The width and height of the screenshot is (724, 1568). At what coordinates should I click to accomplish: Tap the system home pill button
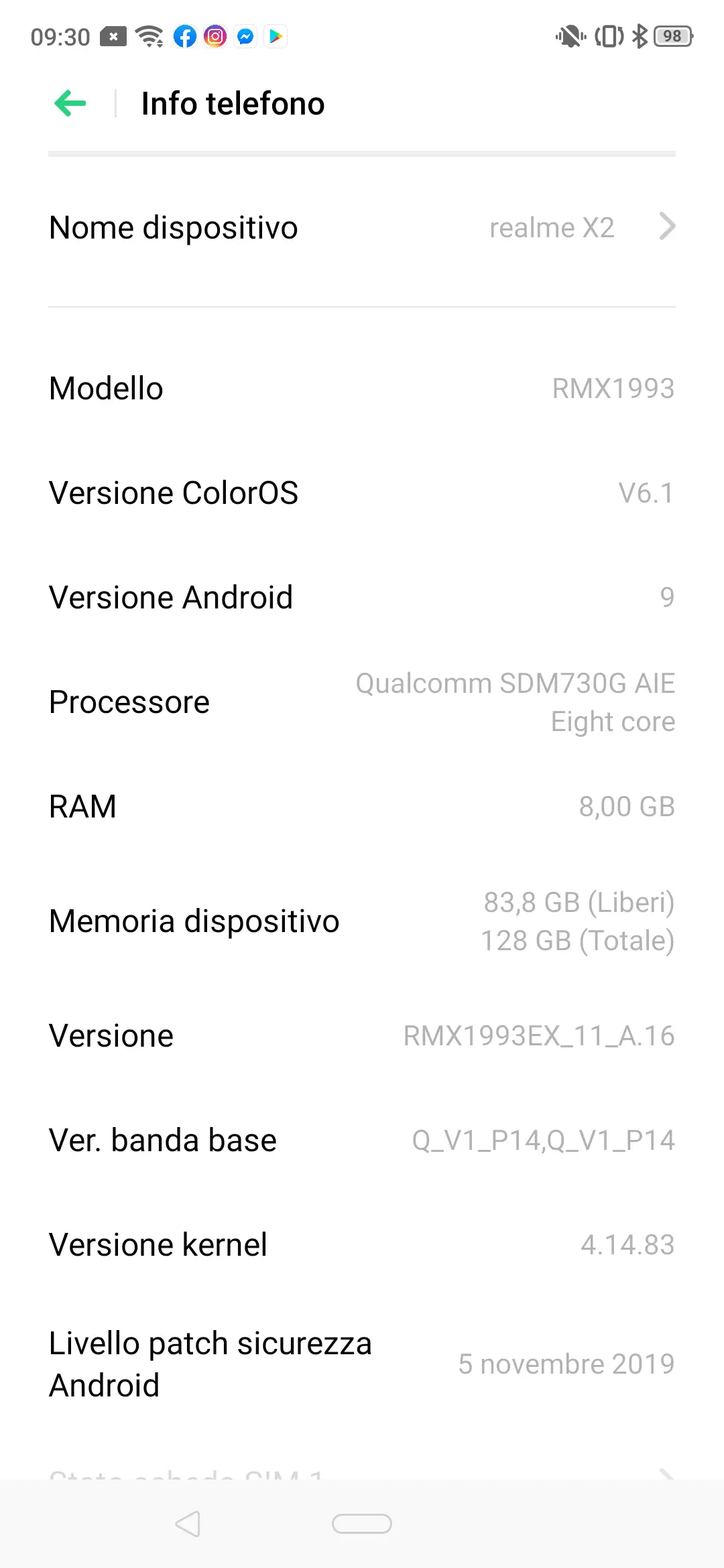point(362,1524)
